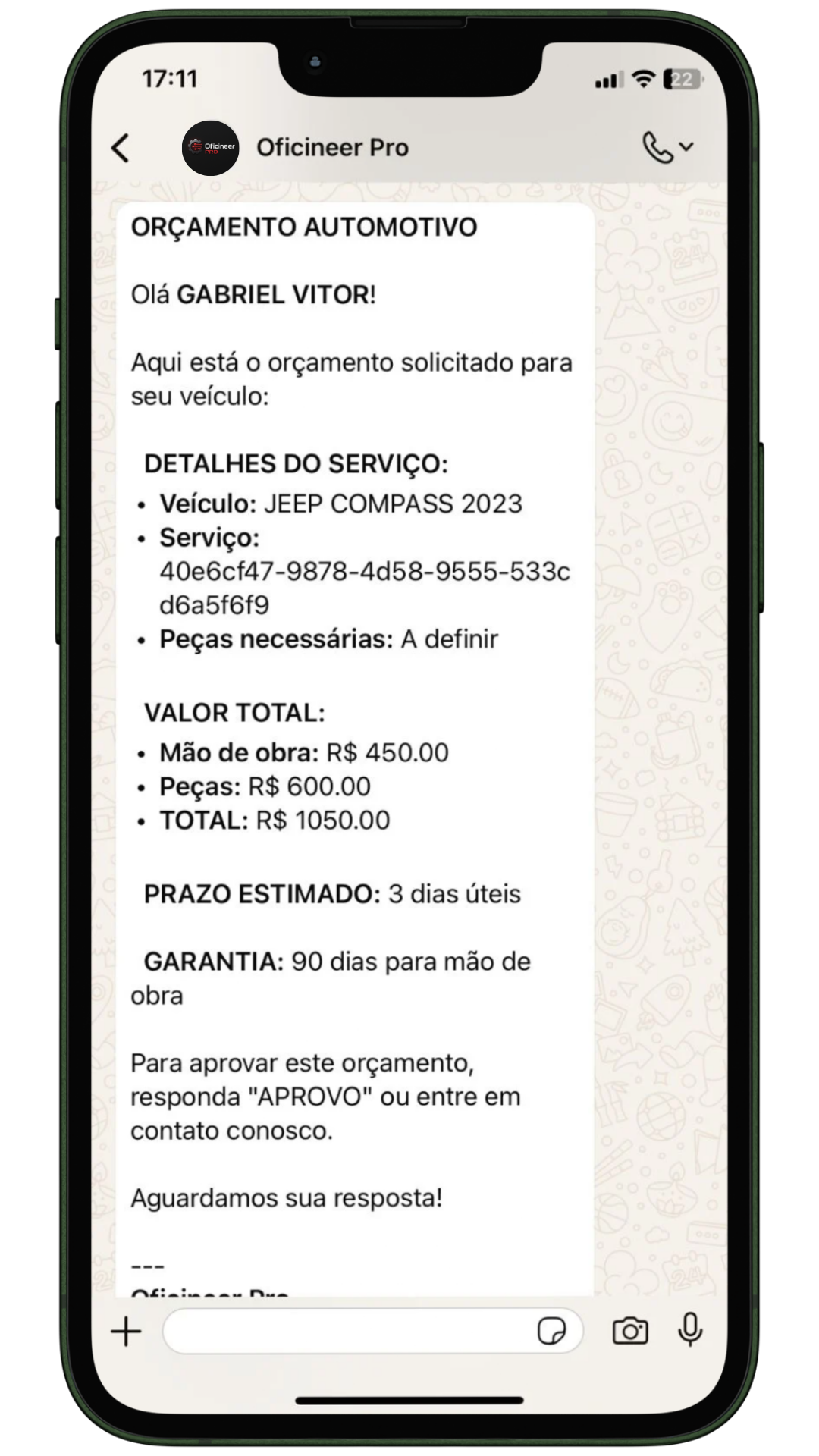Tap the clock showing 17:11
This screenshot has width=819, height=1456.
coord(171,78)
